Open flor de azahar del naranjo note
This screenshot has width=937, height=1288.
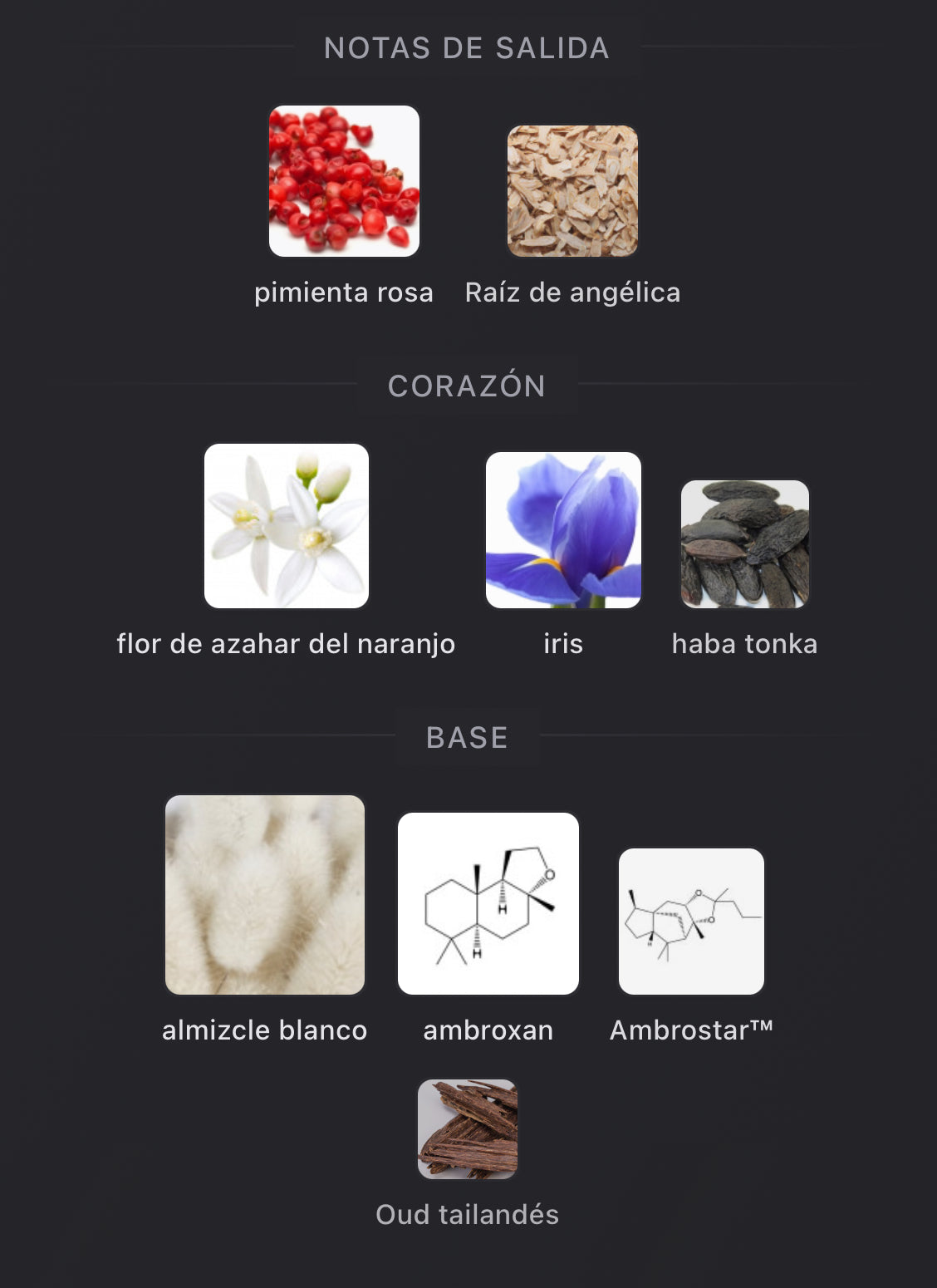(287, 526)
